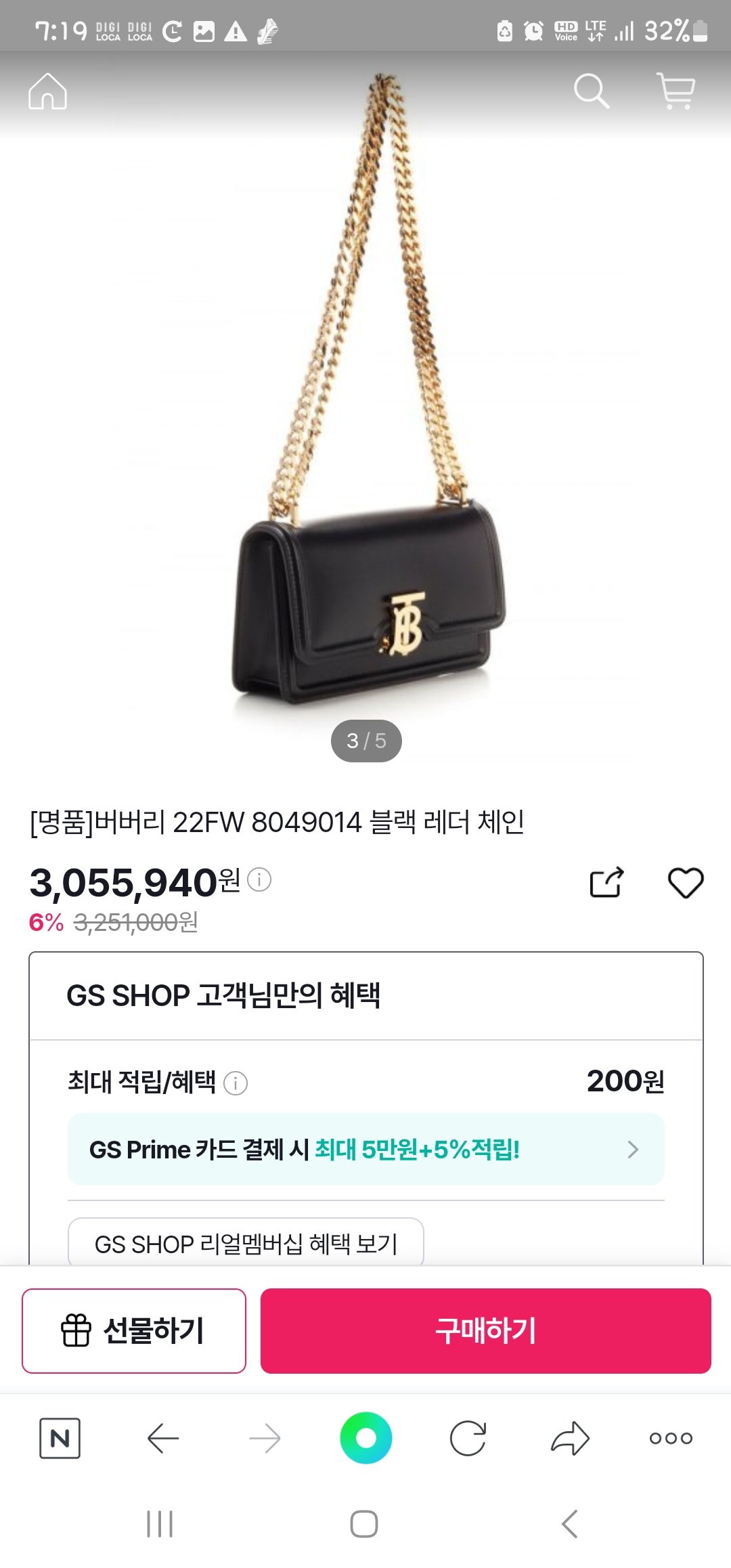Image resolution: width=731 pixels, height=1568 pixels.
Task: Open the shopping cart
Action: [676, 91]
